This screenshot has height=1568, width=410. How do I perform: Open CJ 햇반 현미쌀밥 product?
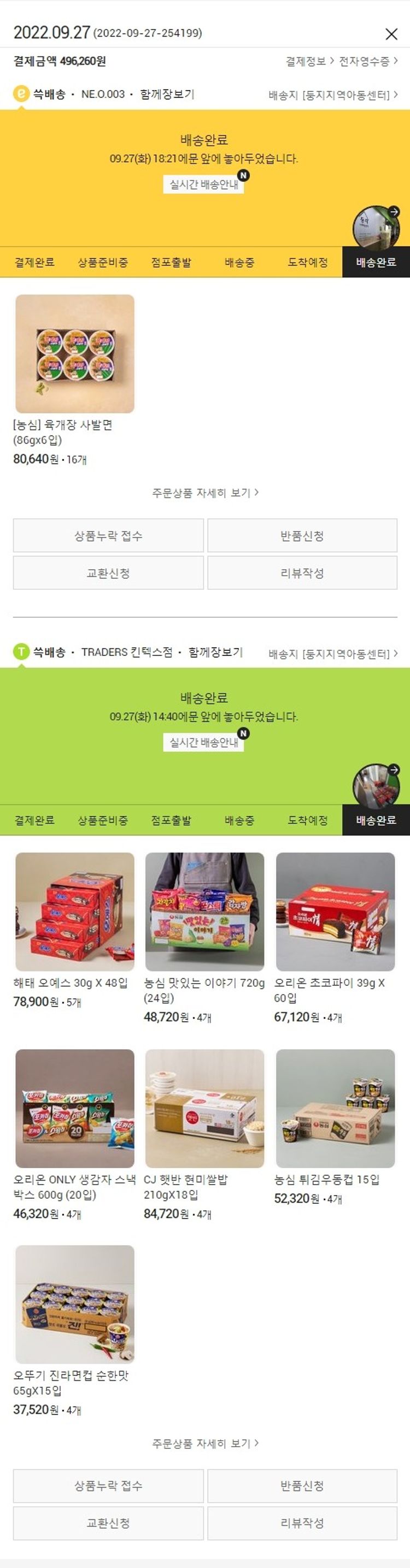[204, 1109]
